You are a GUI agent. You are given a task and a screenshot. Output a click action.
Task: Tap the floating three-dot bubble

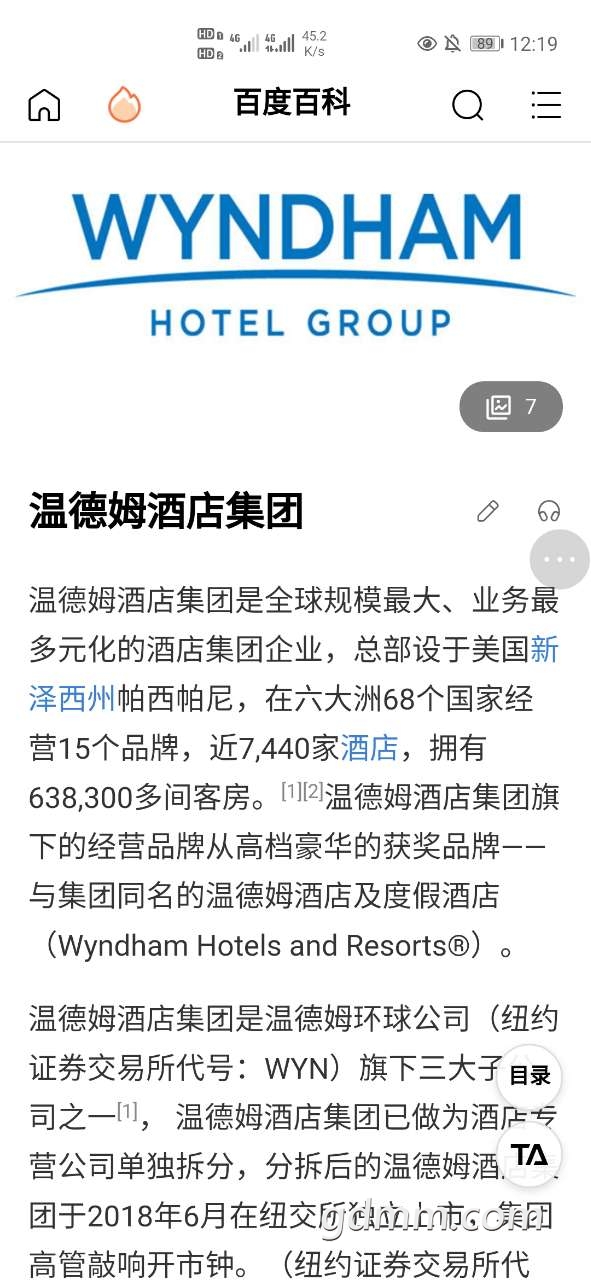tap(559, 560)
